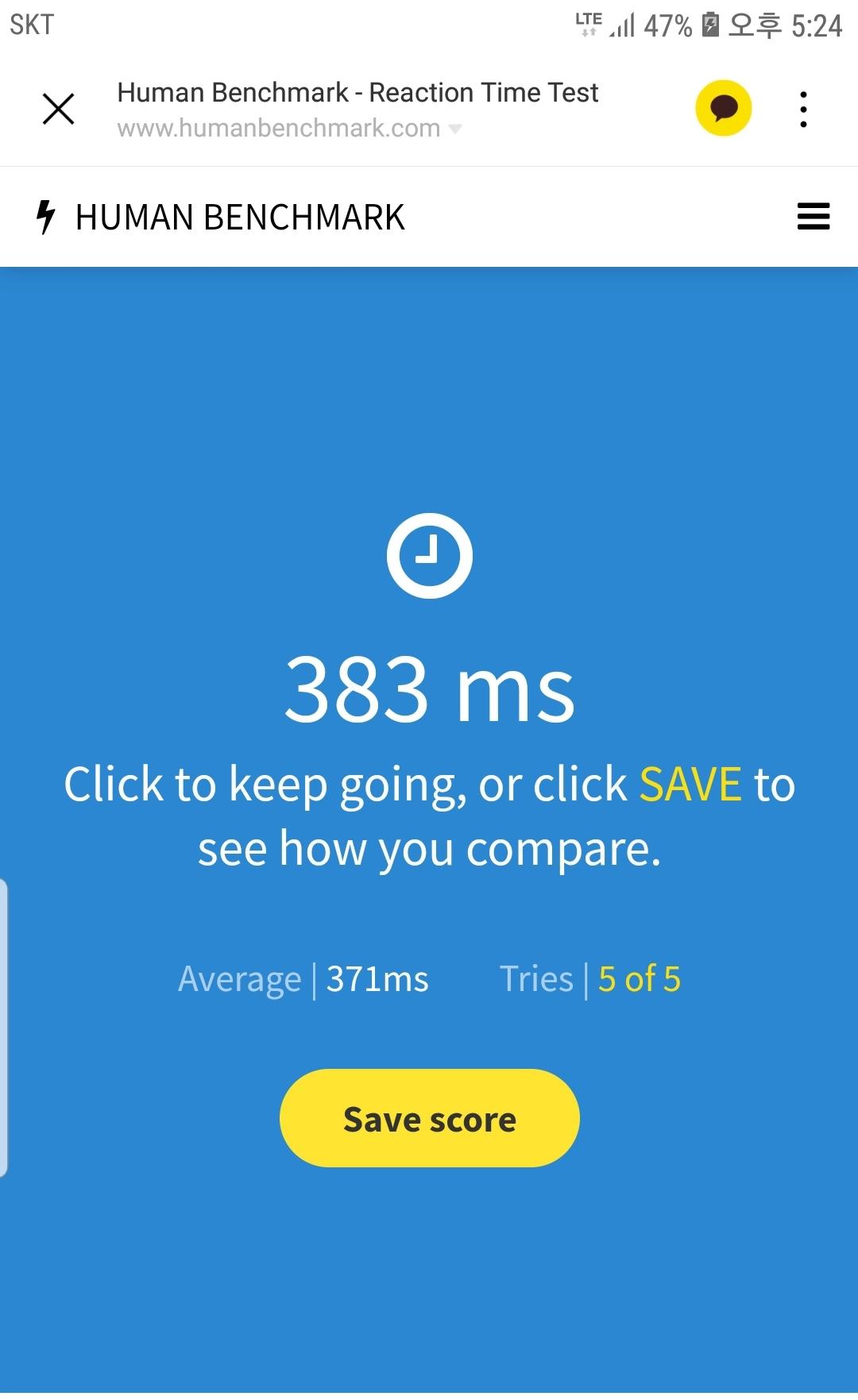The height and width of the screenshot is (1400, 858).
Task: Open the browser overflow menu
Action: pyautogui.click(x=803, y=109)
